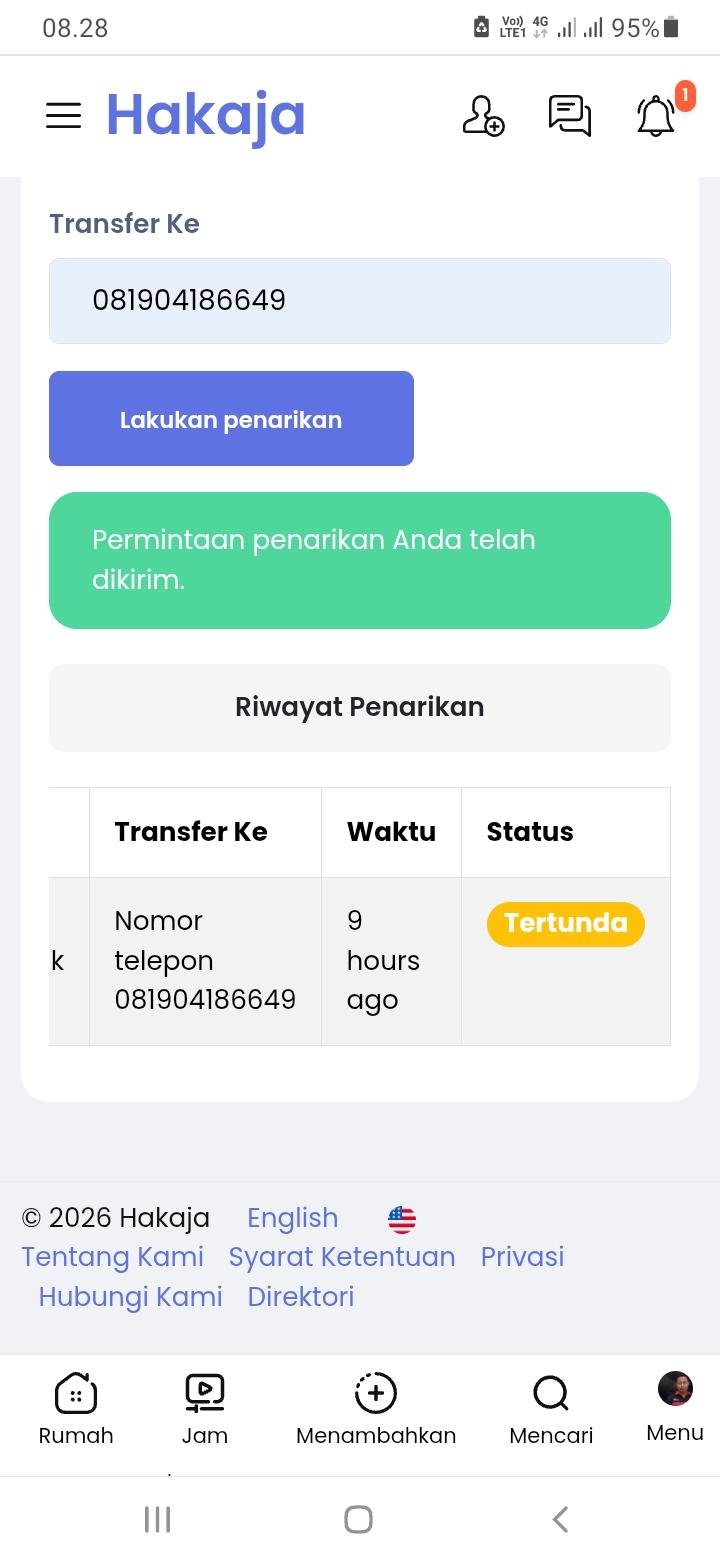Open Tentang Kami link
The image size is (720, 1560).
pyautogui.click(x=112, y=1257)
